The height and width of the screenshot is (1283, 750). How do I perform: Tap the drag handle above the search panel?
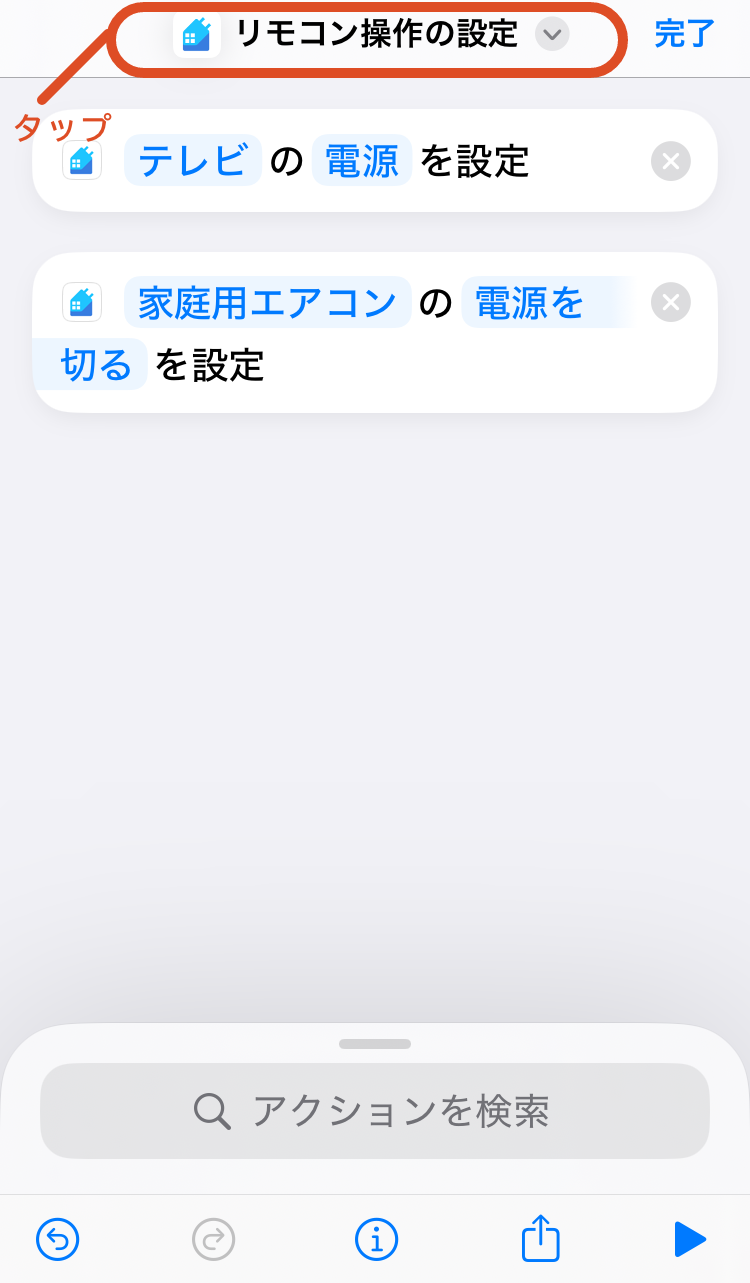tap(375, 1043)
